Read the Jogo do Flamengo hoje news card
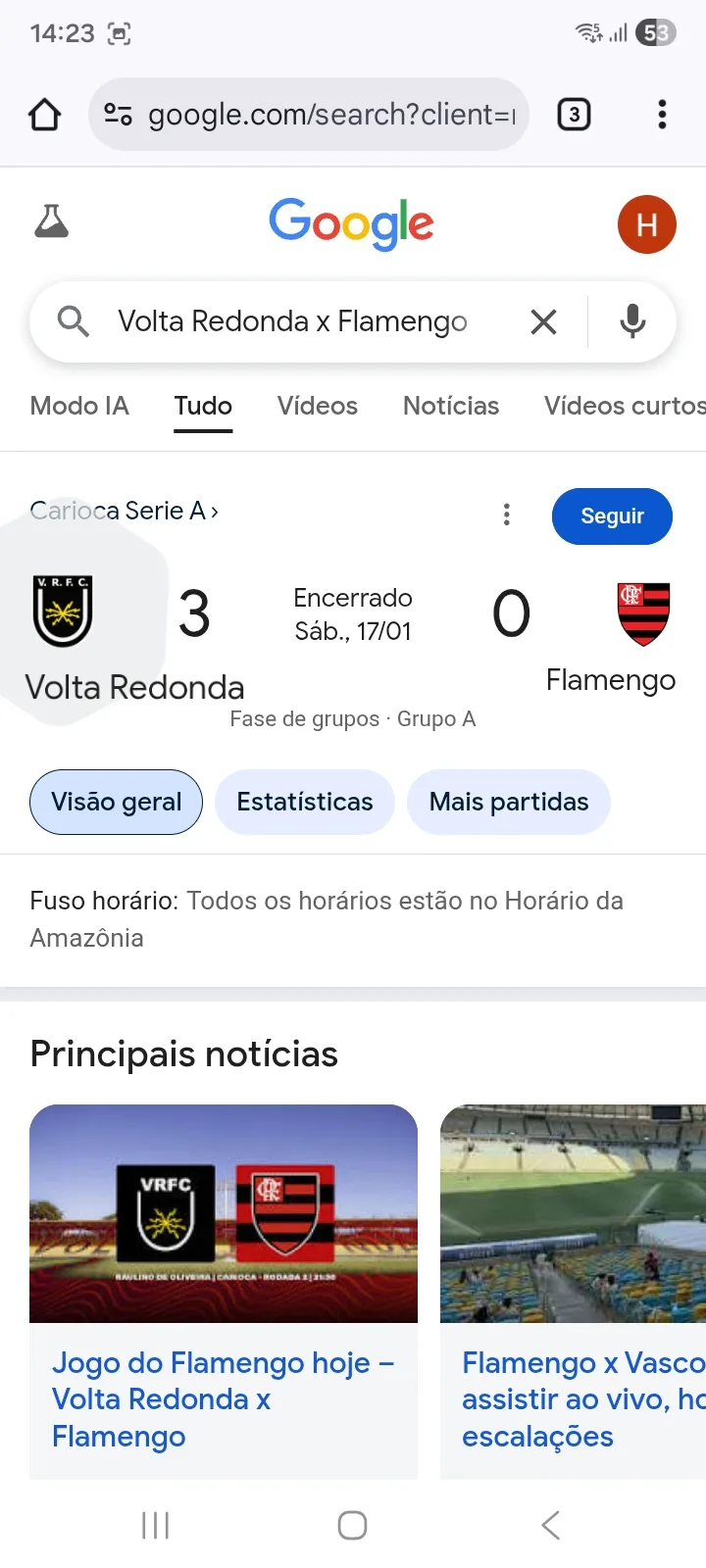Screen dimensions: 706x1568 click(x=224, y=1398)
